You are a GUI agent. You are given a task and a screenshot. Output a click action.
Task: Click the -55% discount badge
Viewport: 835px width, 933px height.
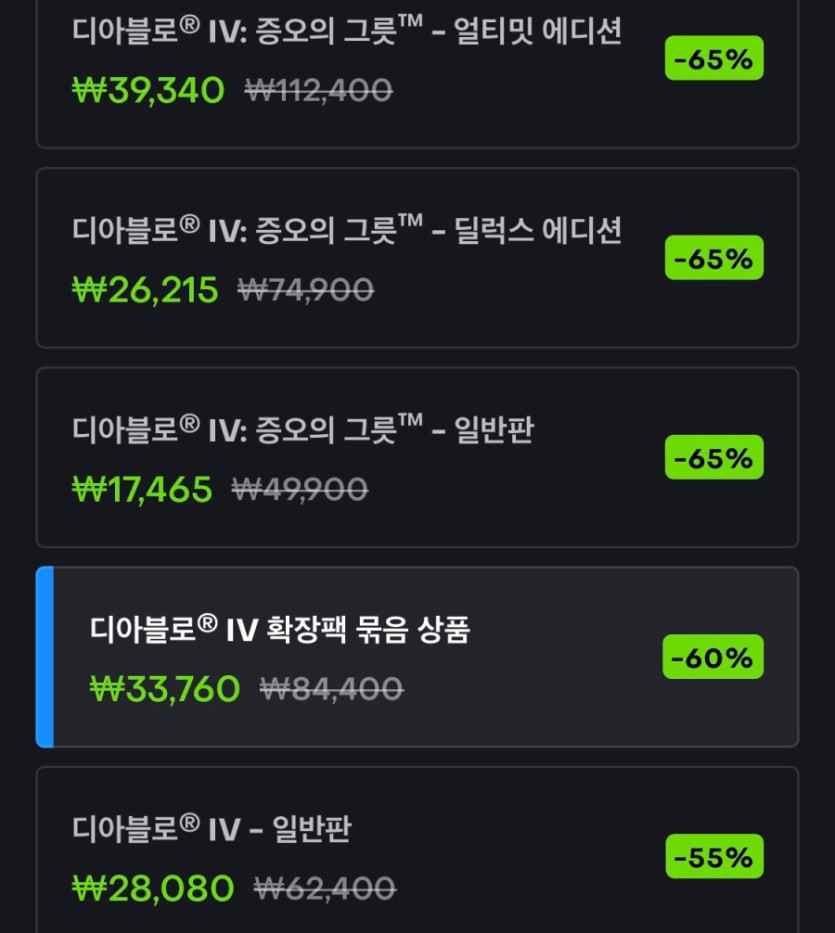(712, 857)
